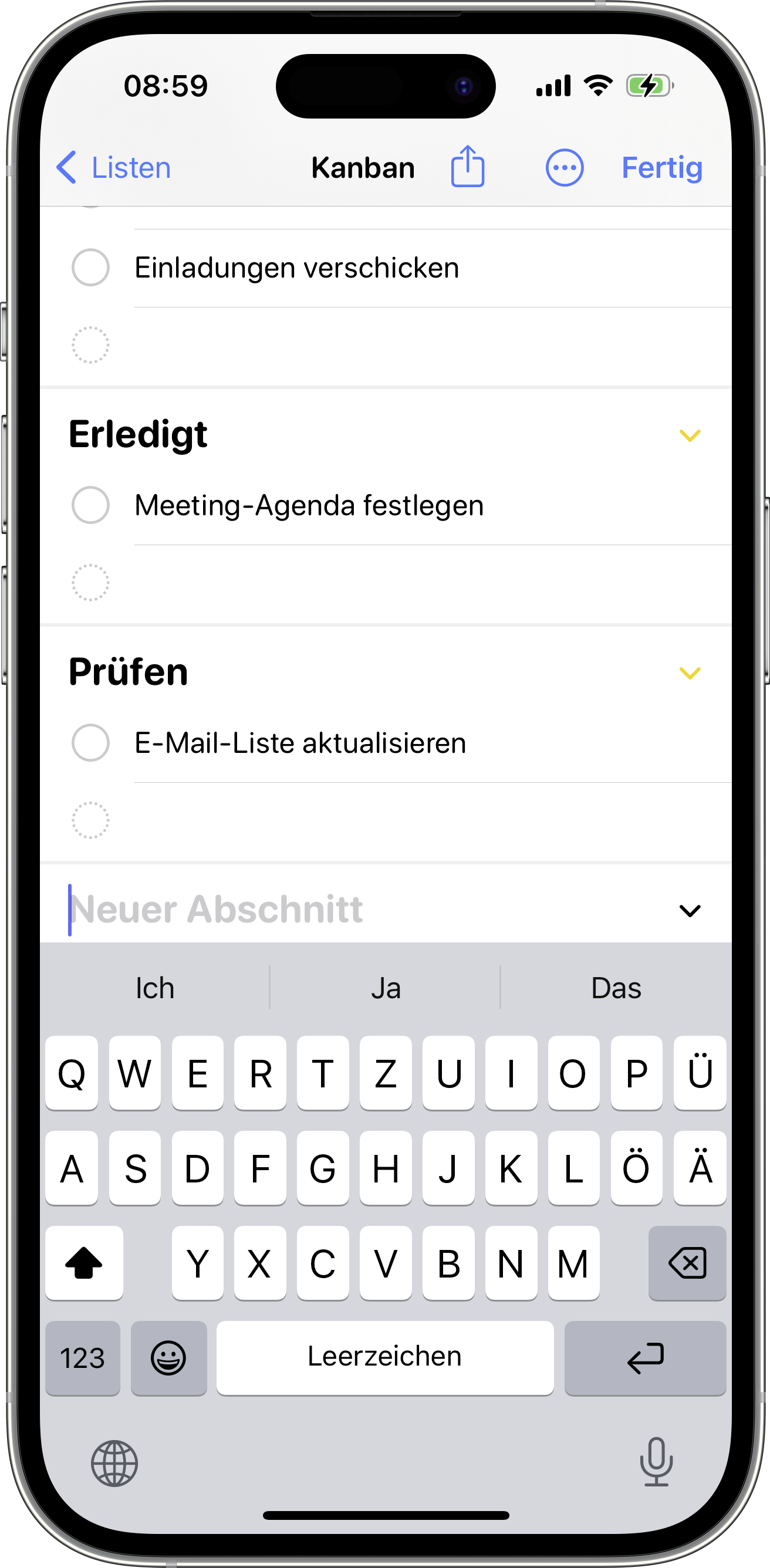Tap Fertig to finish editing

661,167
